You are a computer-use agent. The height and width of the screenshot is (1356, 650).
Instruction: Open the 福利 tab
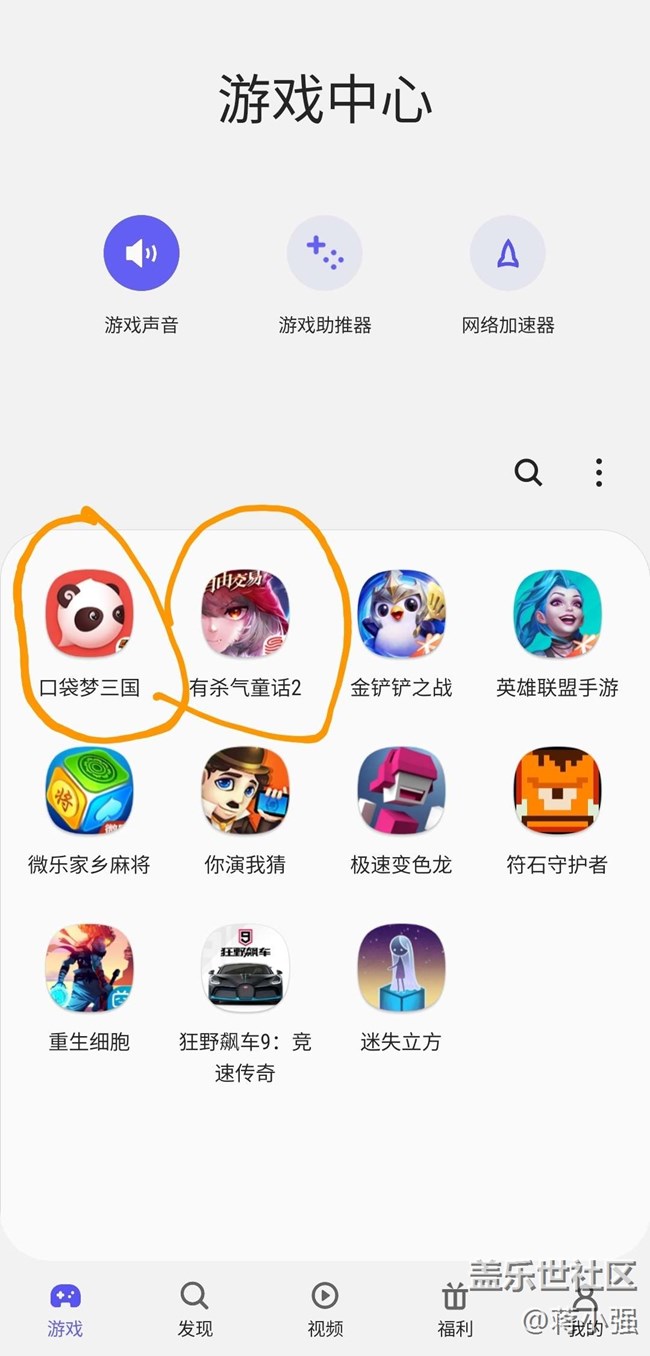(x=455, y=1309)
